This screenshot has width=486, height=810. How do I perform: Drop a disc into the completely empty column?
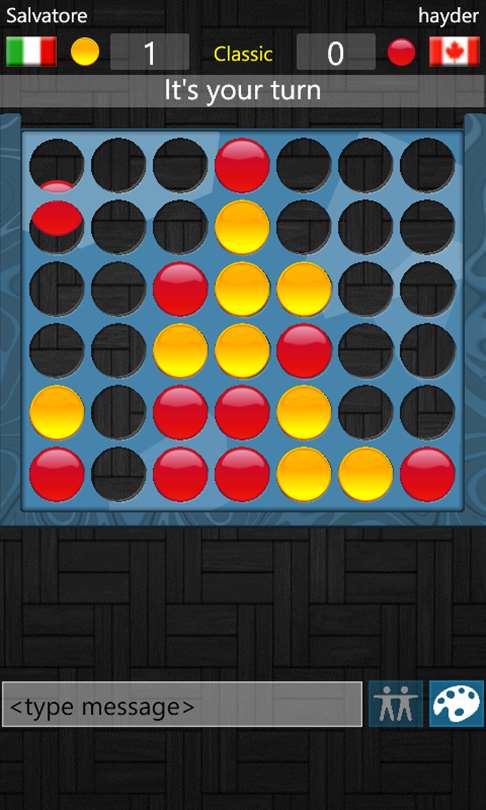point(119,319)
